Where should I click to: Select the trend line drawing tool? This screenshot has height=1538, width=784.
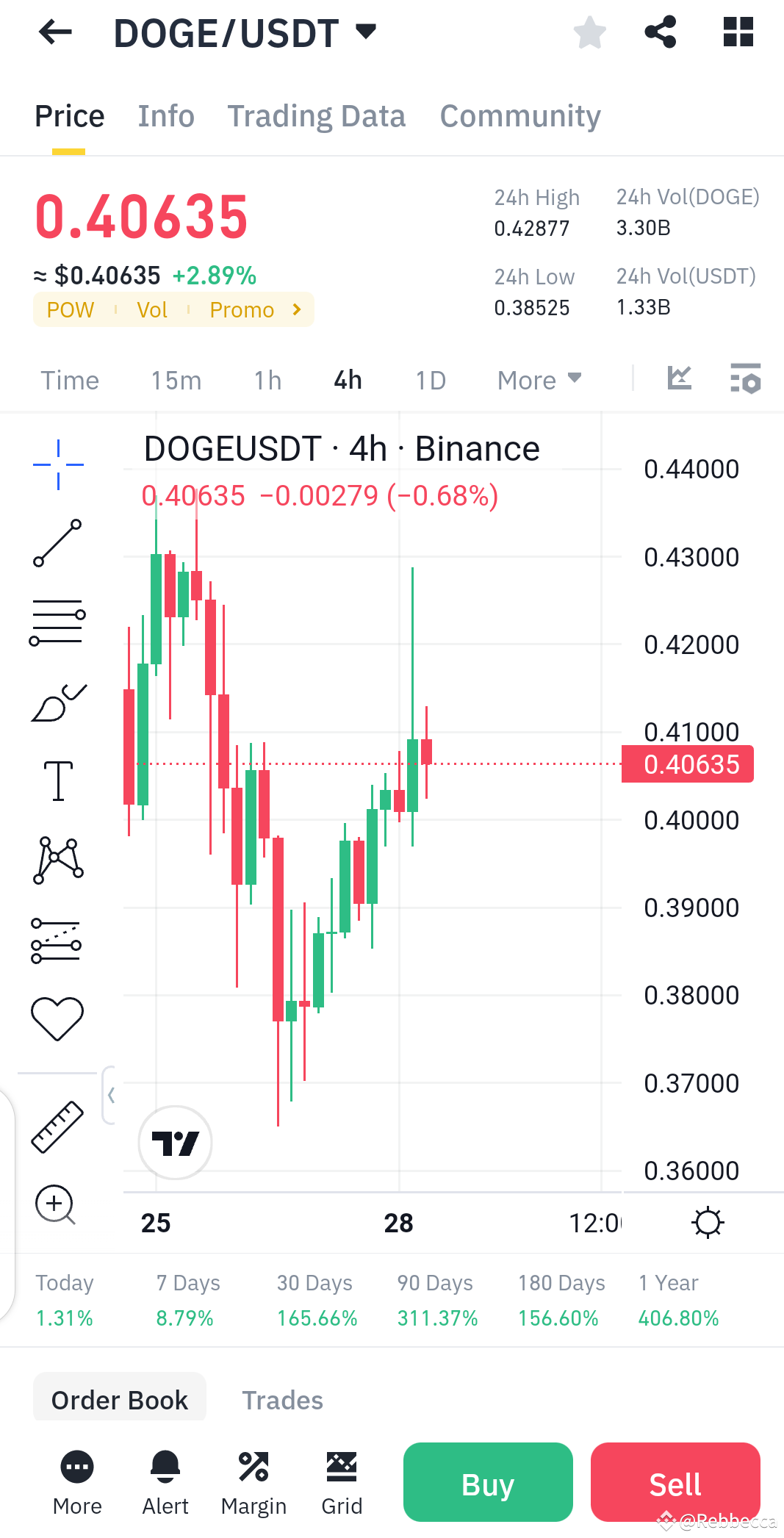click(x=57, y=544)
